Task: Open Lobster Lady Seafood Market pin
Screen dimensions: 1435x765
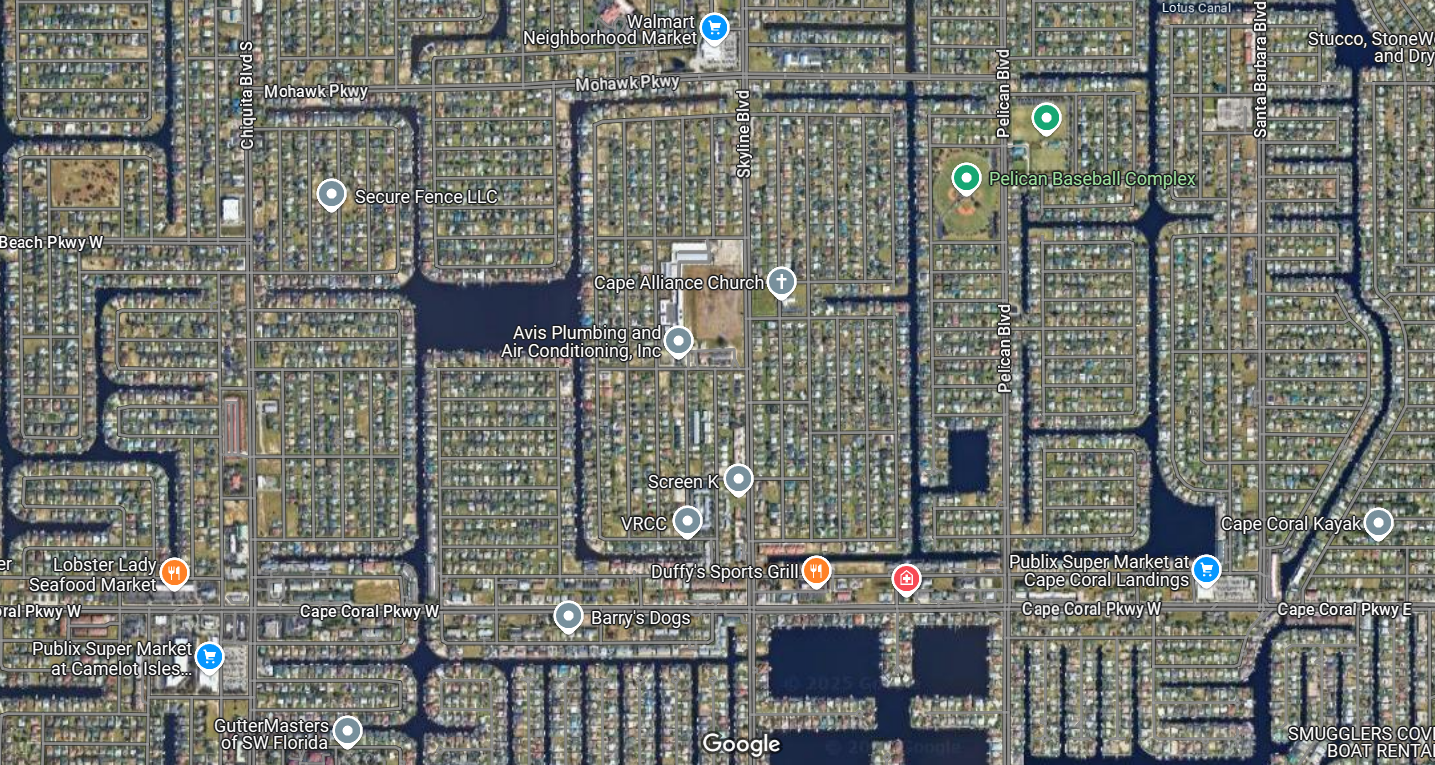Action: pos(174,573)
